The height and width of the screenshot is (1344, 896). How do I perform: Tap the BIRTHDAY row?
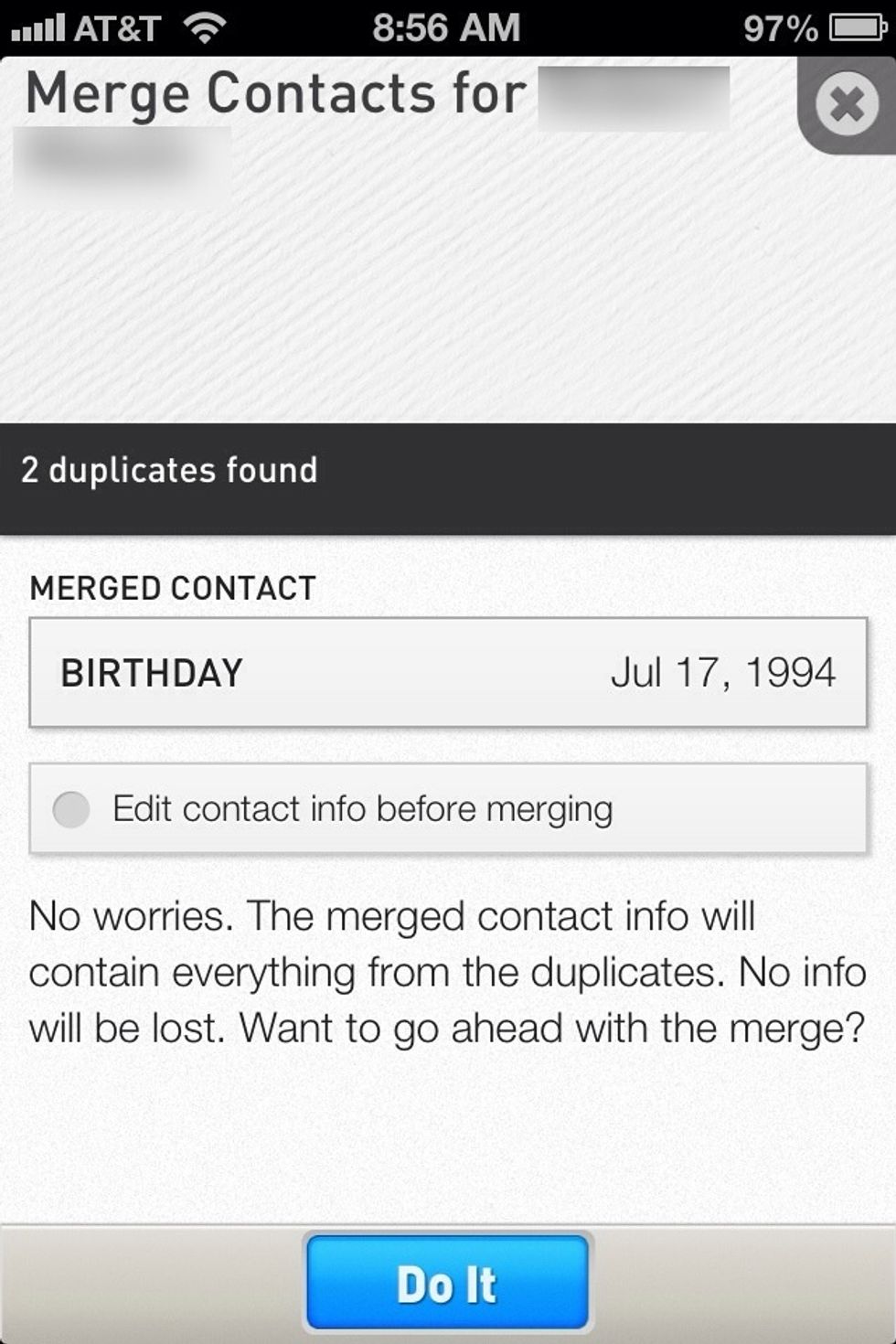(152, 674)
